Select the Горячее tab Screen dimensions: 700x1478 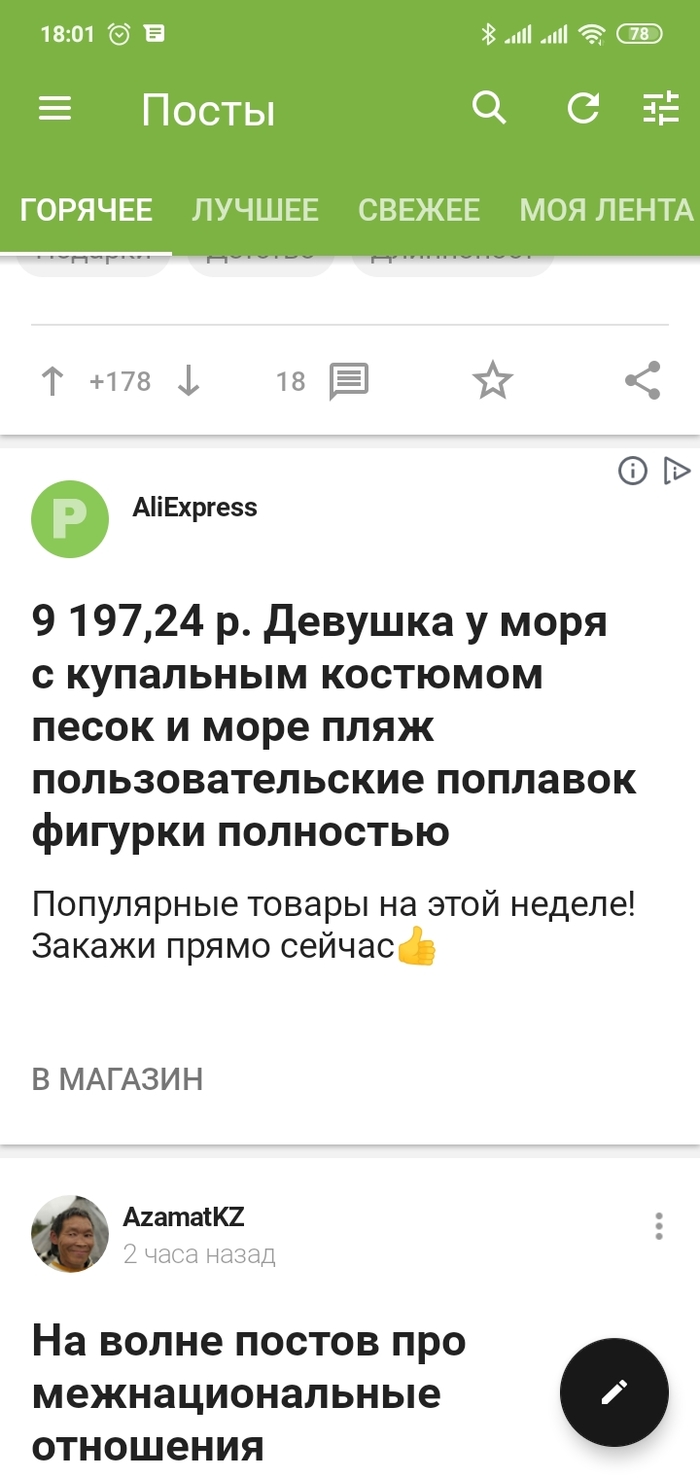(x=86, y=210)
